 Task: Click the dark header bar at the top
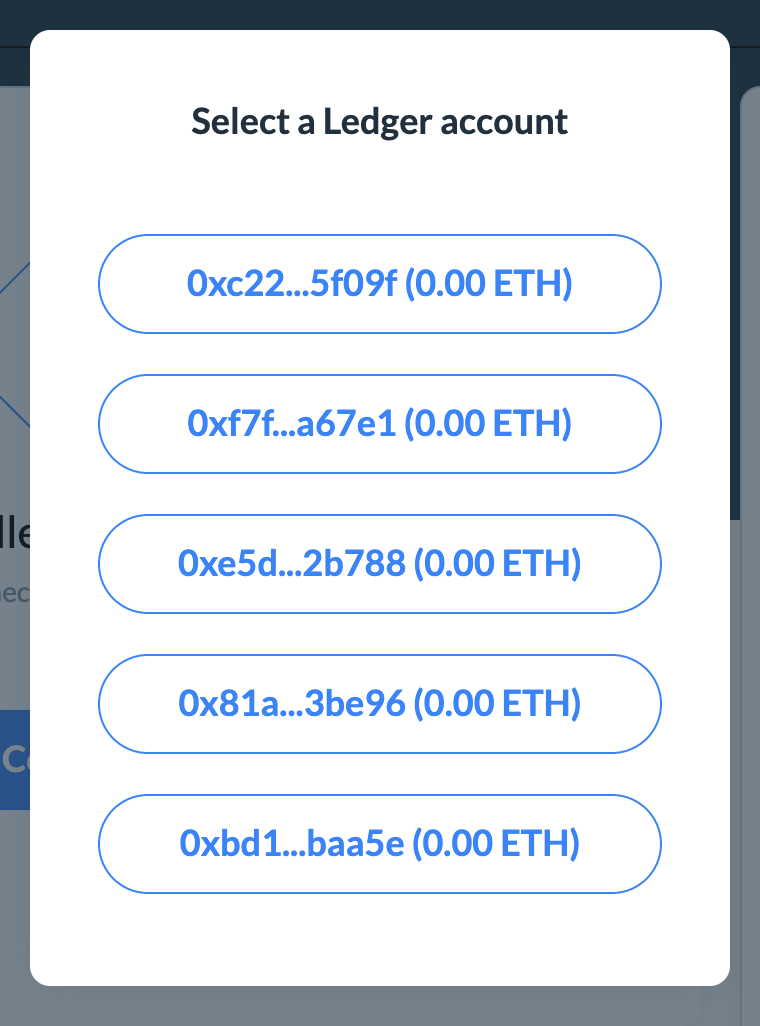380,14
